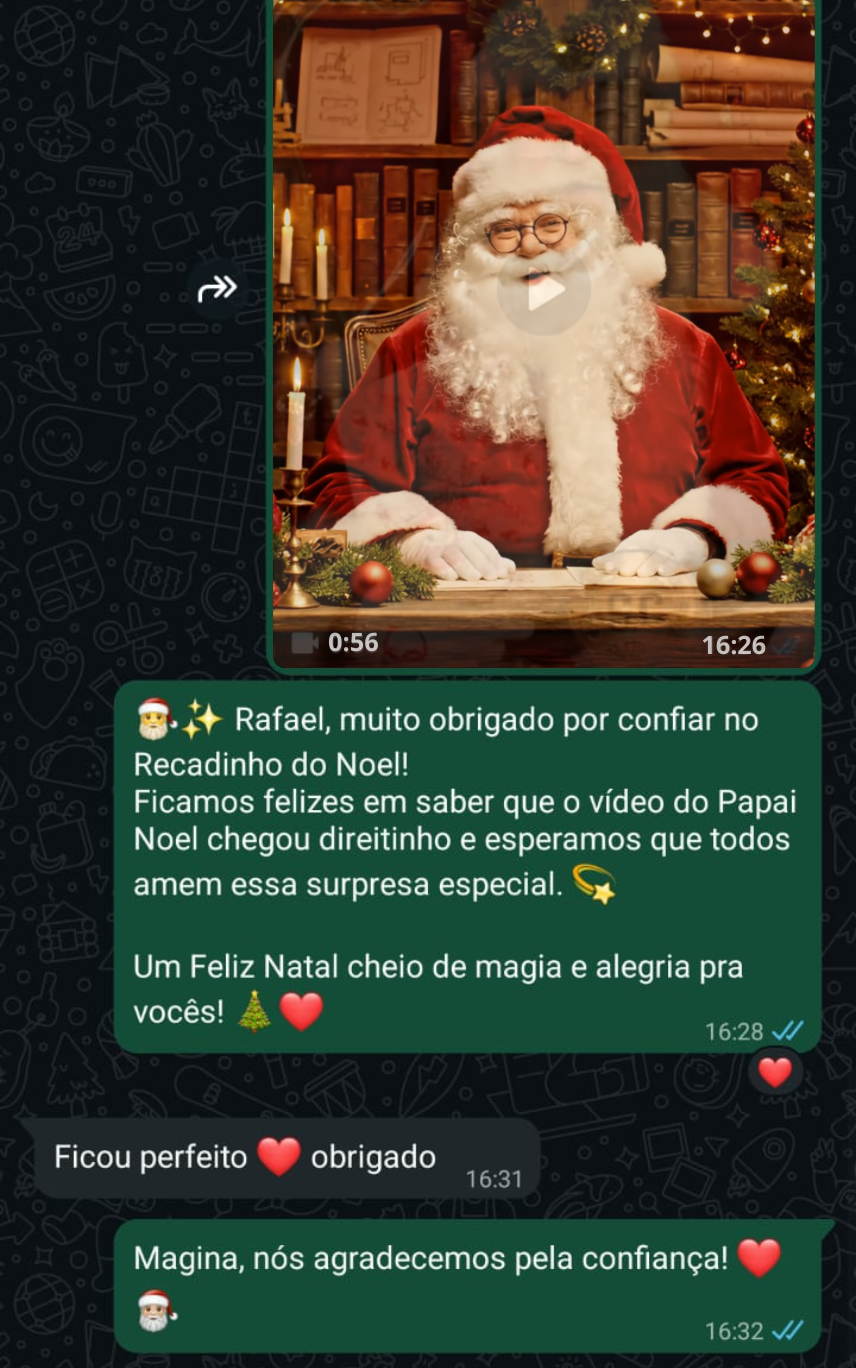The image size is (856, 1368).
Task: Click the video camera icon beside the duration
Action: (x=305, y=644)
